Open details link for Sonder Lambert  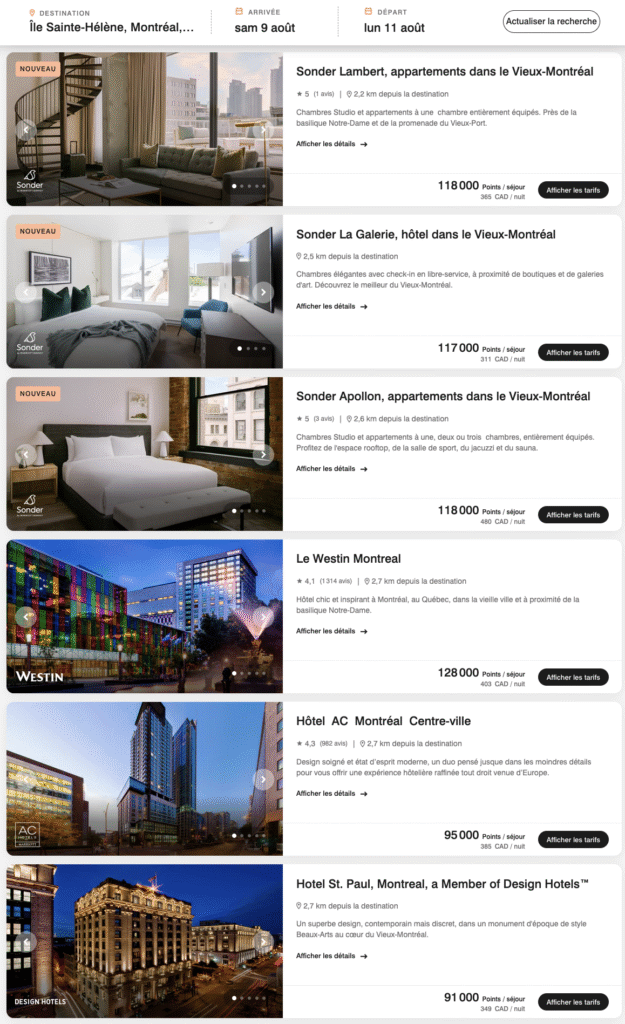click(x=331, y=144)
